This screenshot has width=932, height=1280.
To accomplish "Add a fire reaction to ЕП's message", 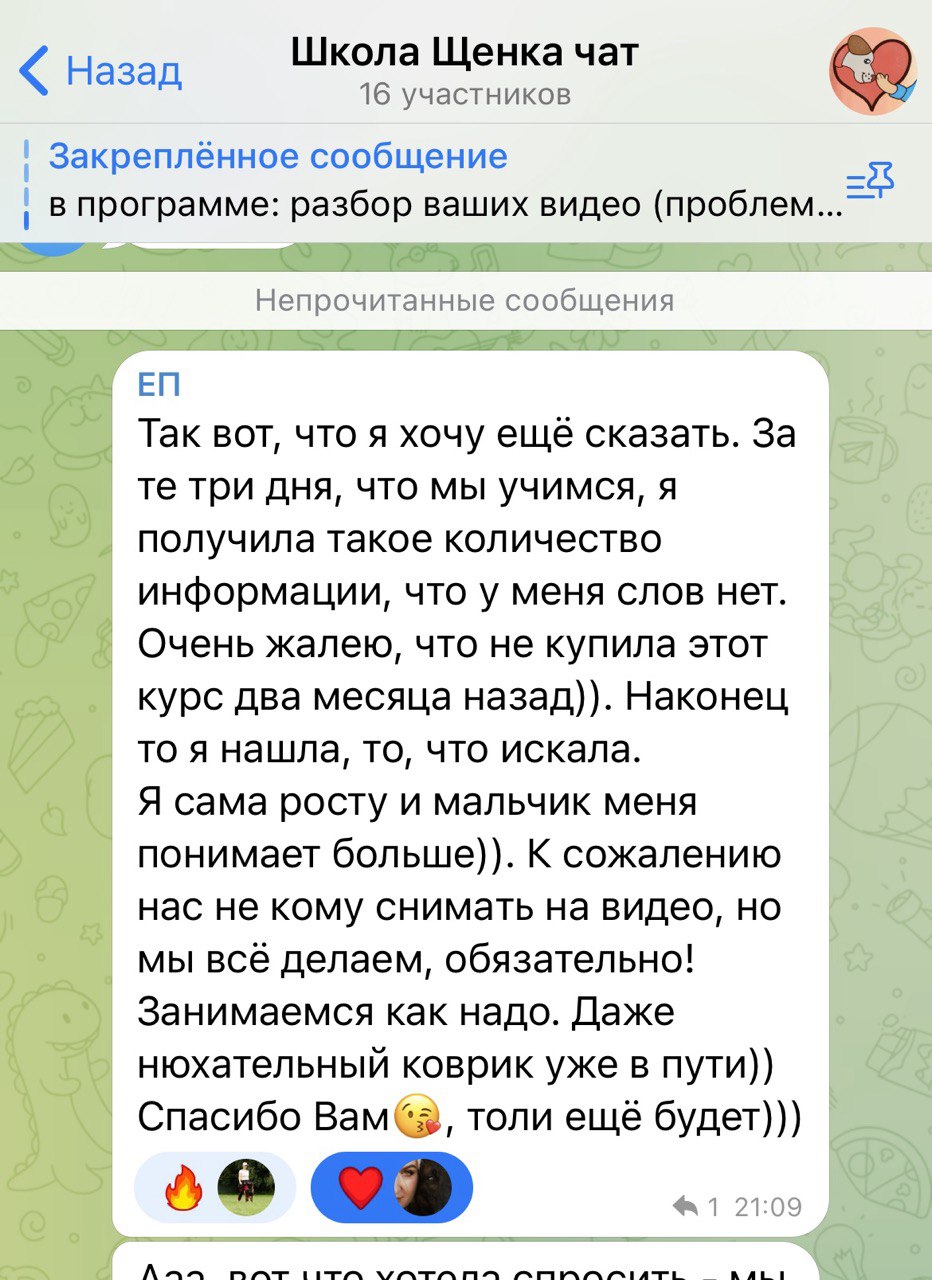I will click(x=215, y=1188).
